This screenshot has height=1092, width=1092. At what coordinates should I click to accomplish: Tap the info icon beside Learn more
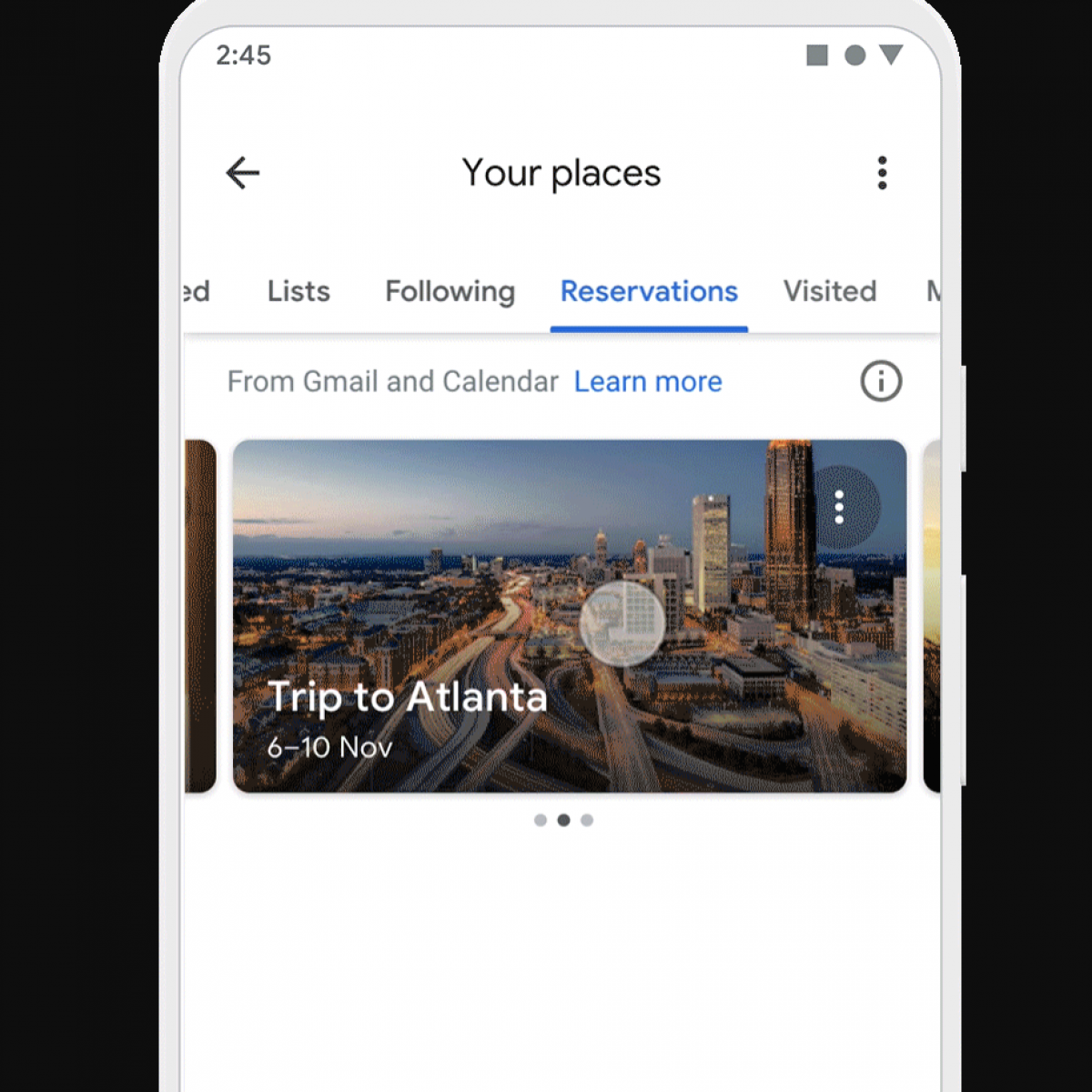[x=880, y=381]
